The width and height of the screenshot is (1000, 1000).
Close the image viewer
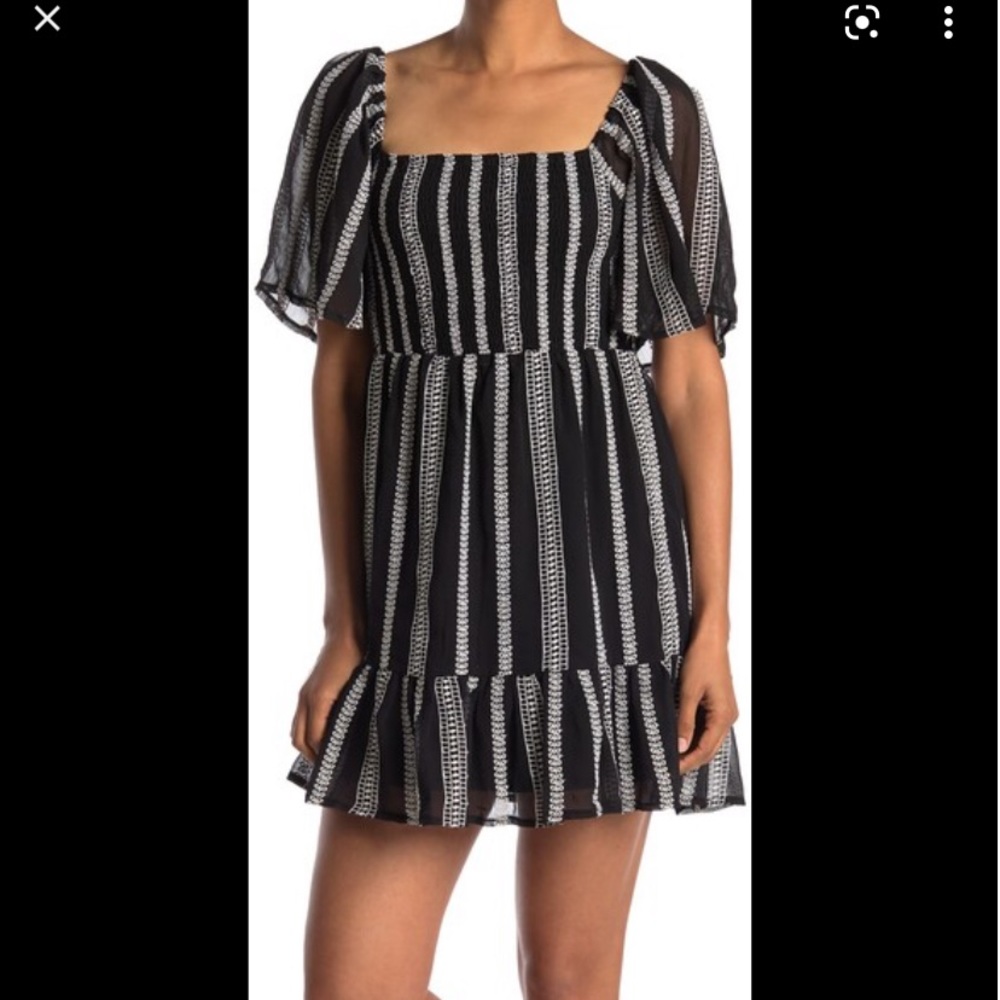(47, 18)
